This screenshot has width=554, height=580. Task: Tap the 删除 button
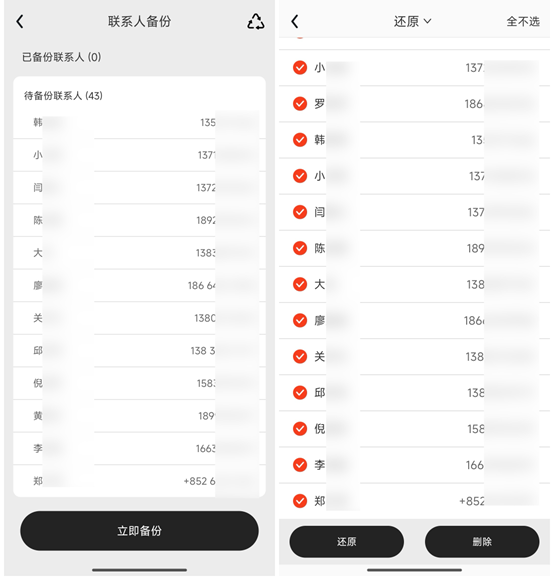tap(482, 542)
